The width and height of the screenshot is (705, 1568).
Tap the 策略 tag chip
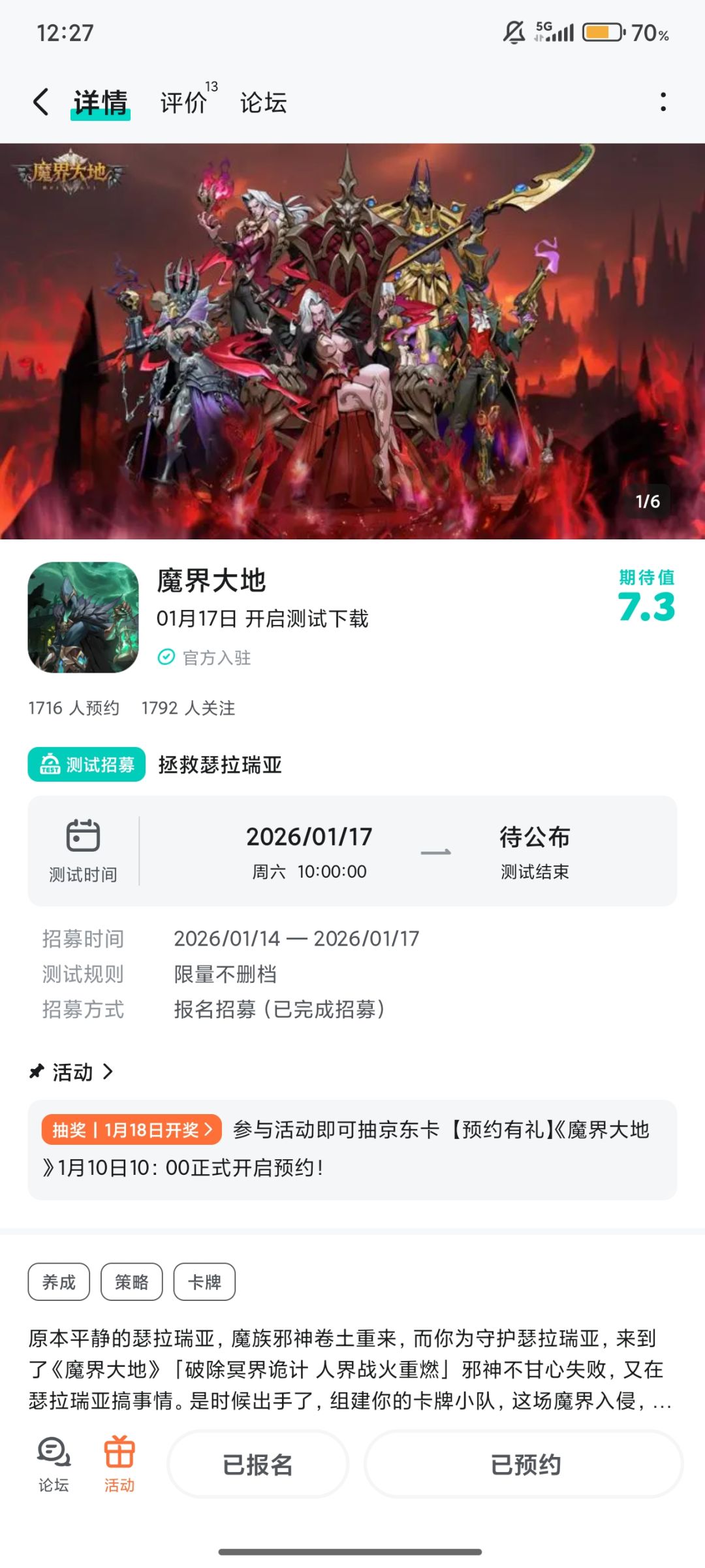(x=132, y=1282)
